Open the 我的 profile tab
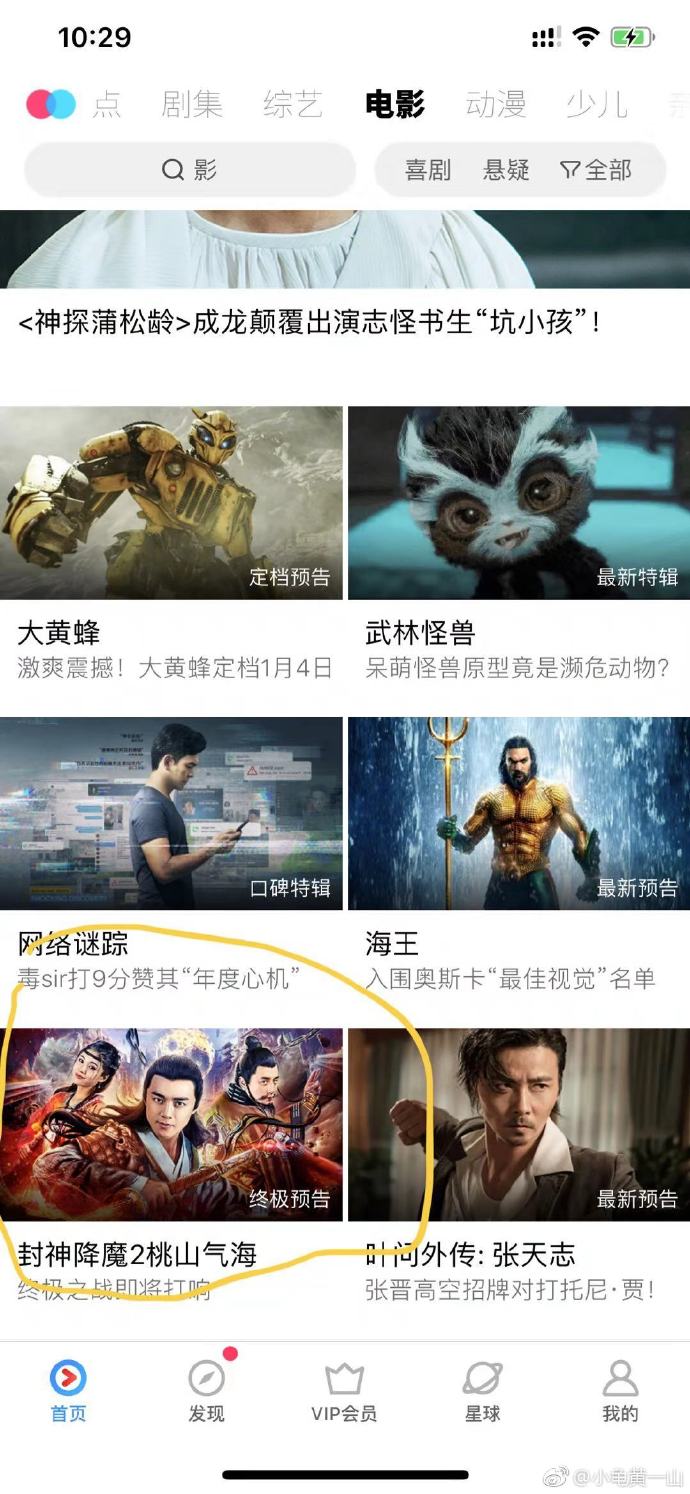Image resolution: width=690 pixels, height=1494 pixels. 620,1391
